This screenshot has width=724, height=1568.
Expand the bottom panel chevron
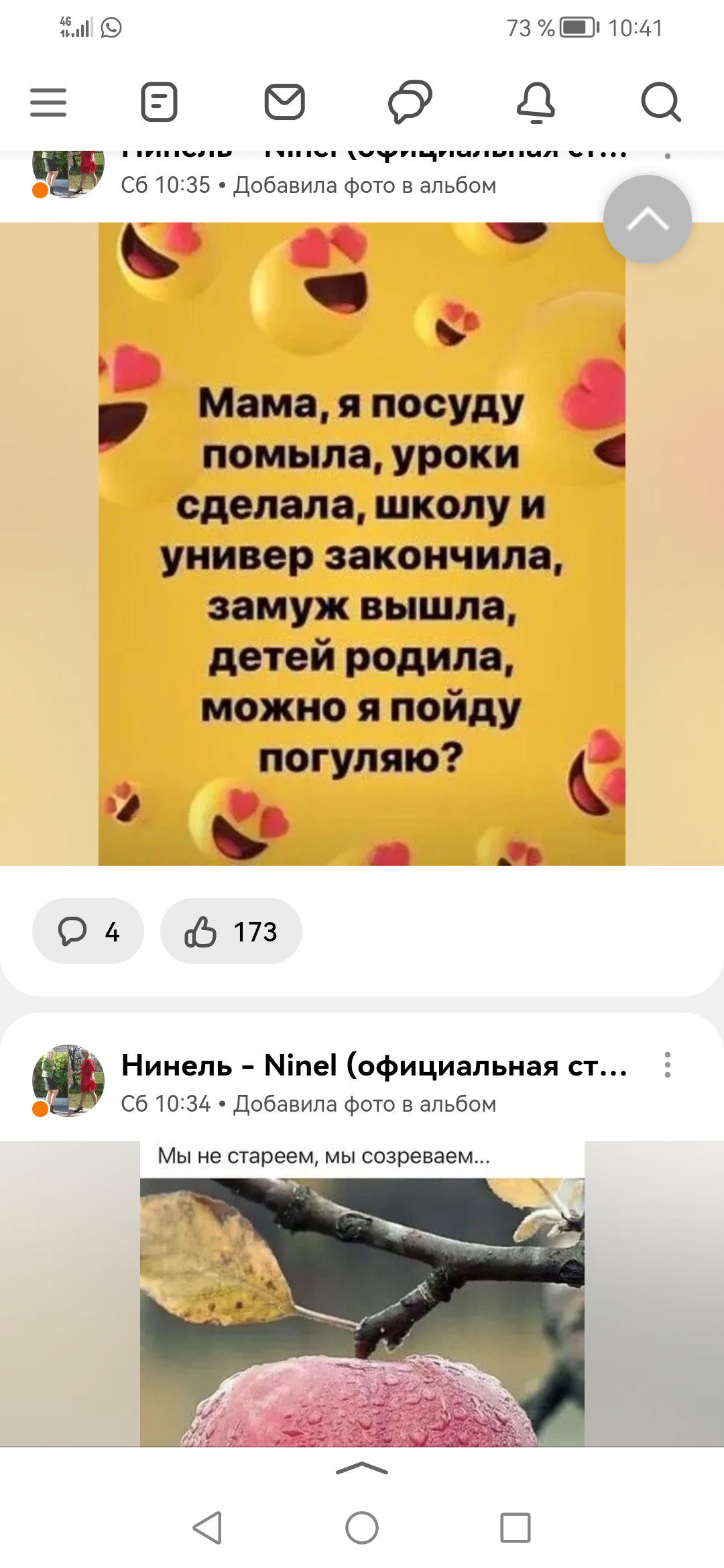coord(362,1469)
